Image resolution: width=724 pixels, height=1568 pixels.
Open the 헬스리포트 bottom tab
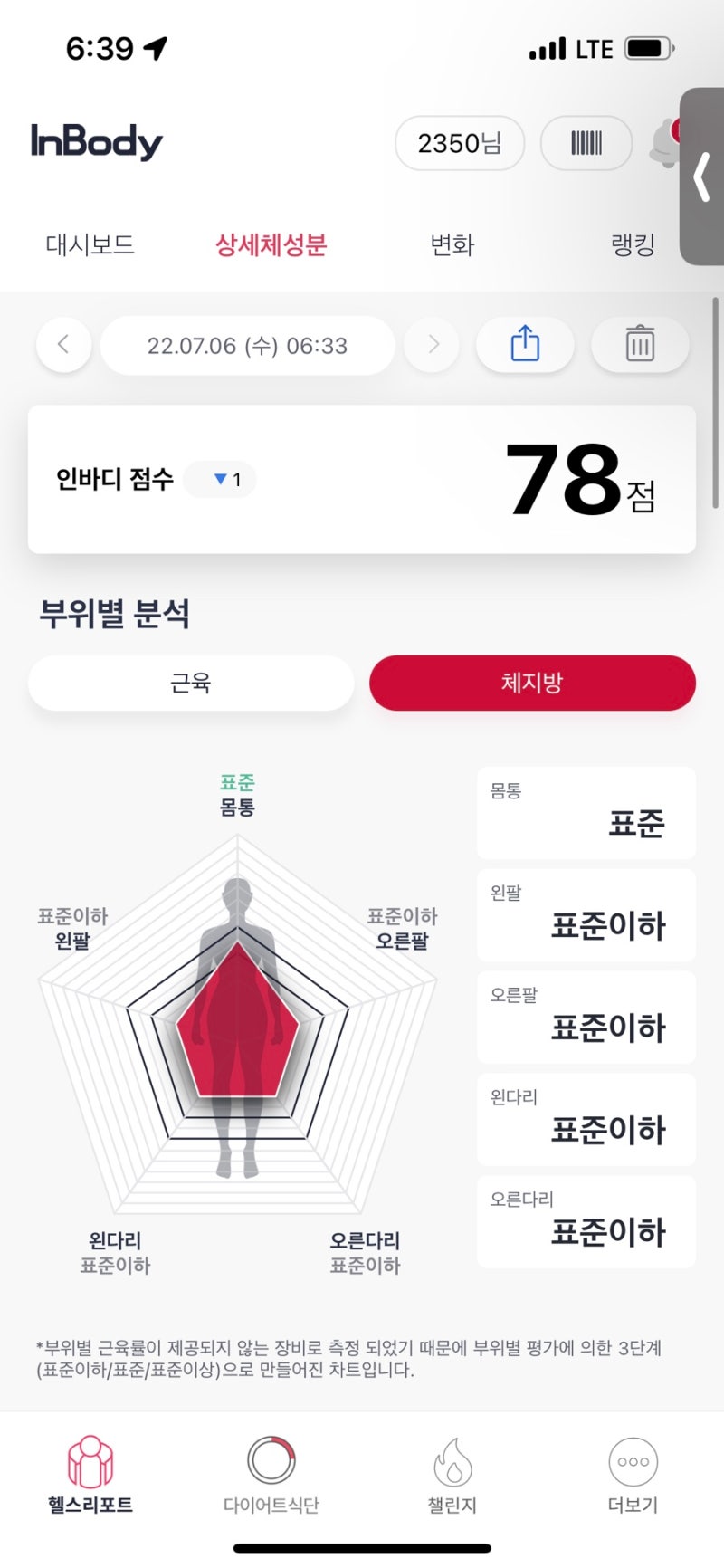click(90, 1476)
